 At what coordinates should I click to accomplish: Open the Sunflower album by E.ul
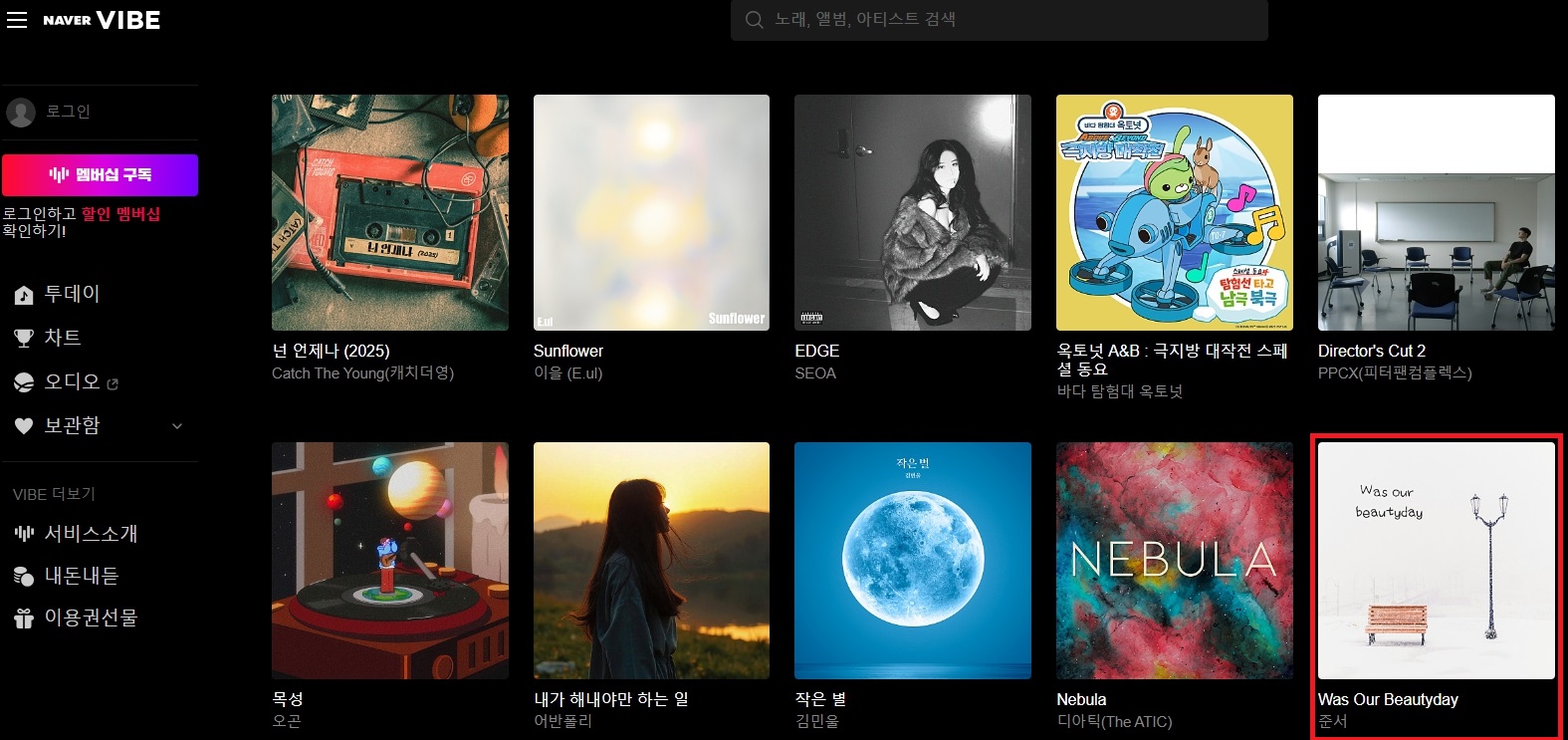coord(651,213)
